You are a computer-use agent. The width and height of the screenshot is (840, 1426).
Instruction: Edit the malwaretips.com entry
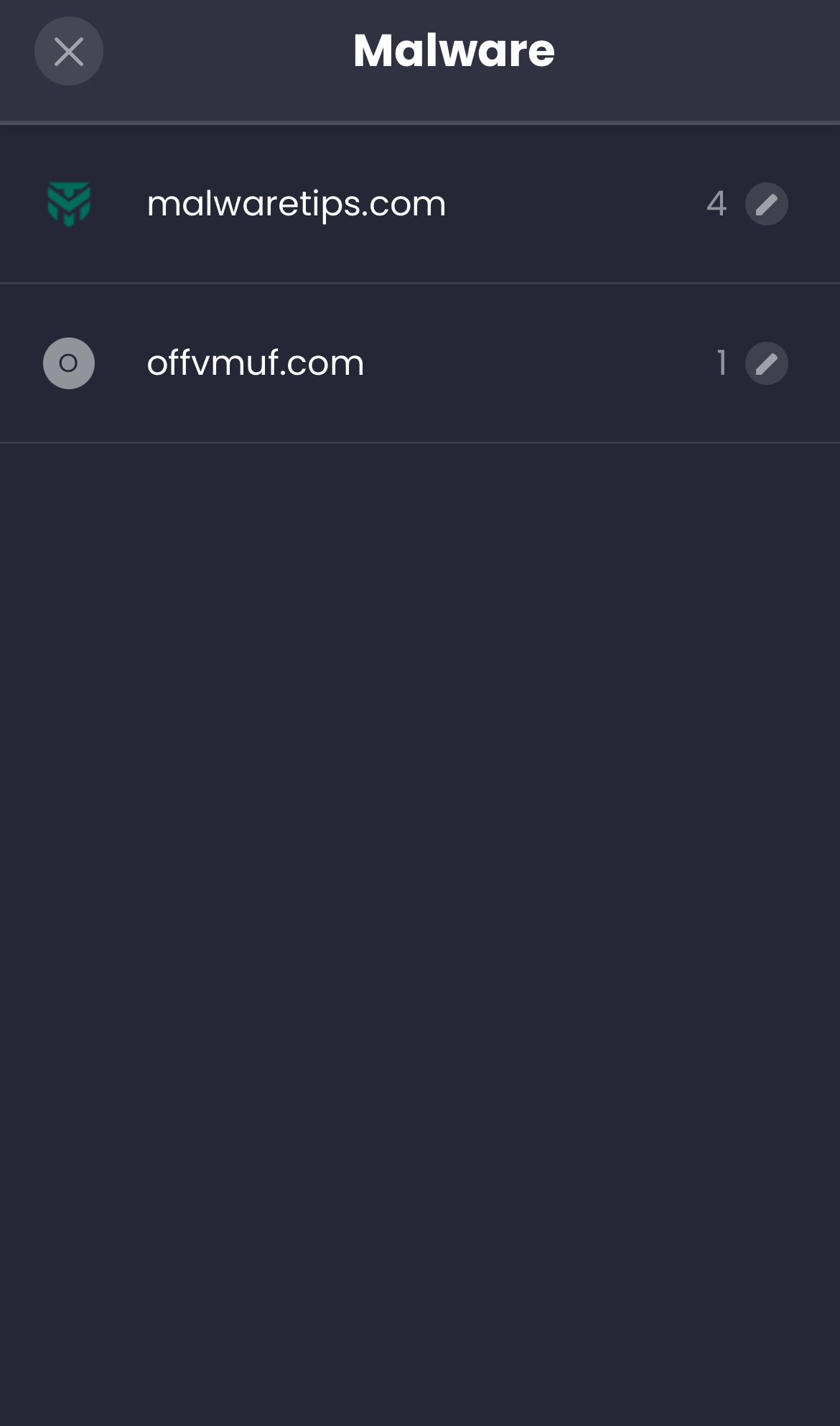click(x=766, y=204)
